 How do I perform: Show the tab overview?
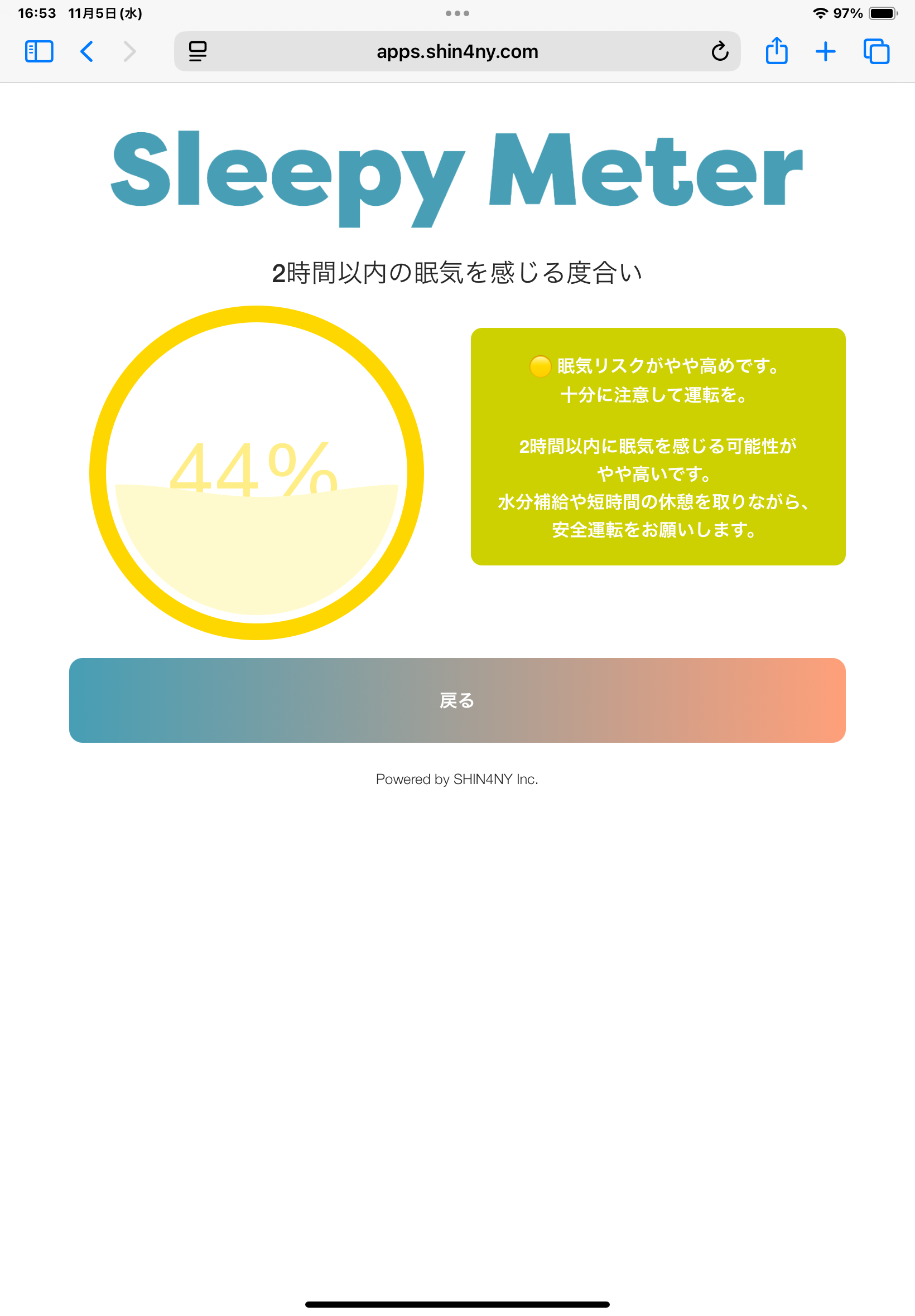[876, 51]
